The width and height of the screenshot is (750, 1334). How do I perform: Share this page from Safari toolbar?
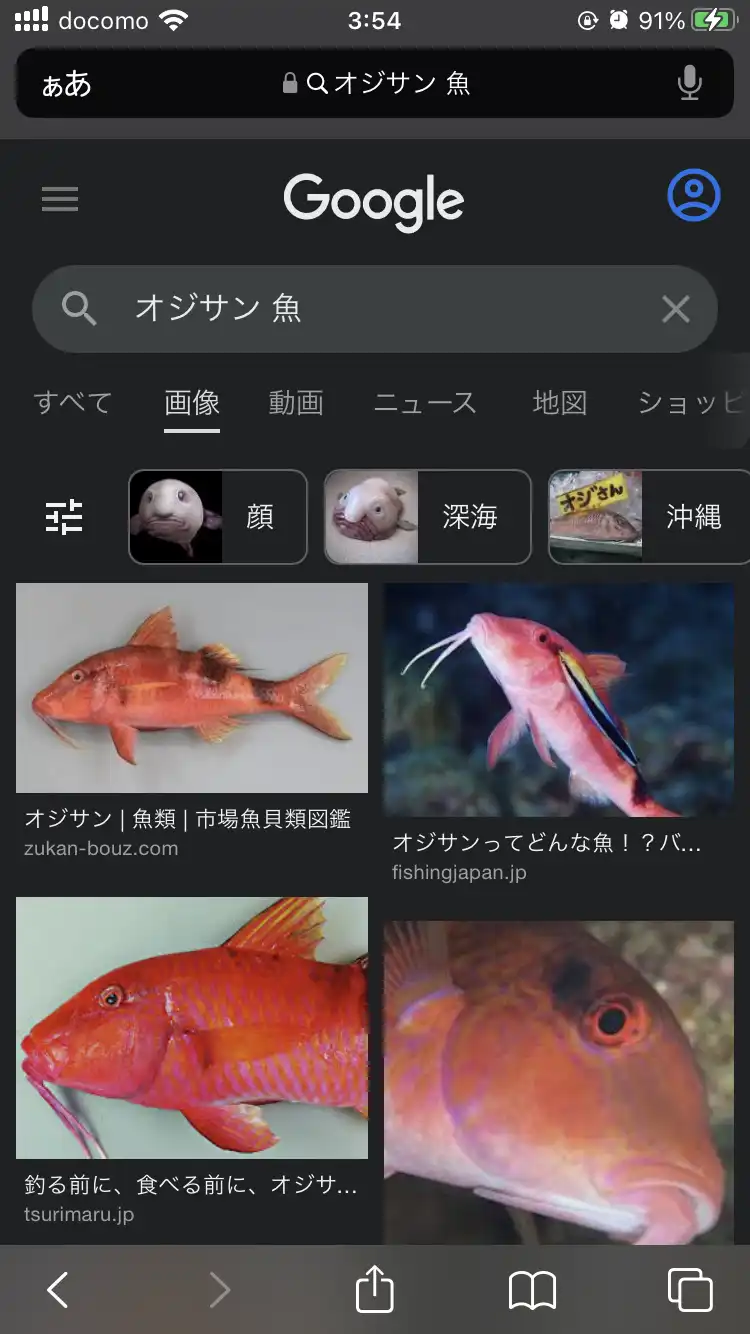[x=375, y=1289]
